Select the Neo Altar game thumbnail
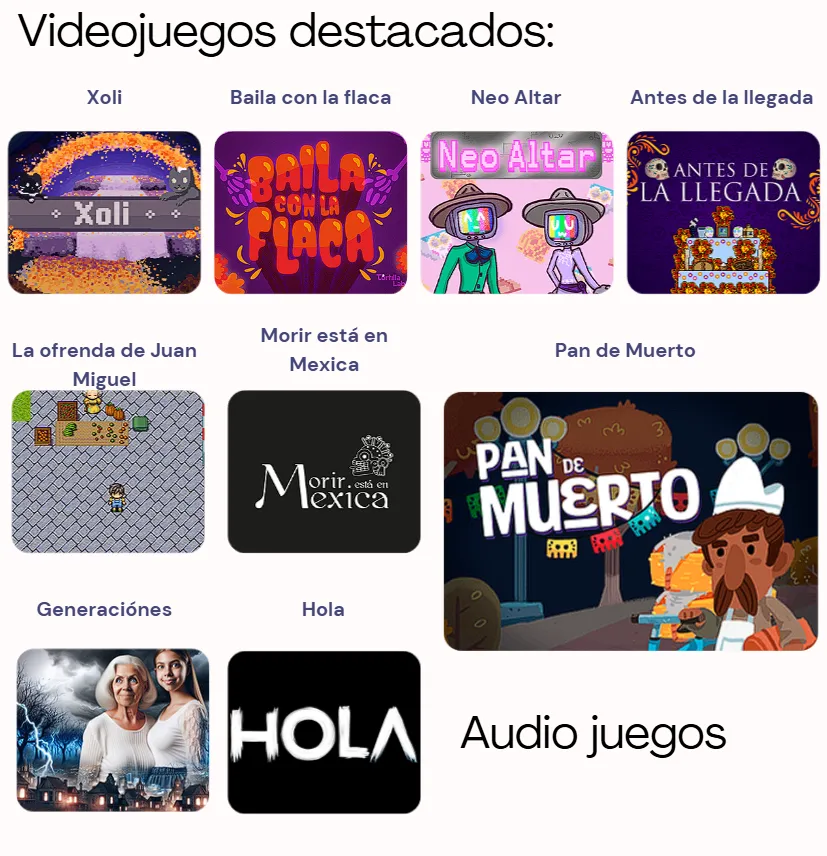827x856 pixels. pyautogui.click(x=516, y=212)
